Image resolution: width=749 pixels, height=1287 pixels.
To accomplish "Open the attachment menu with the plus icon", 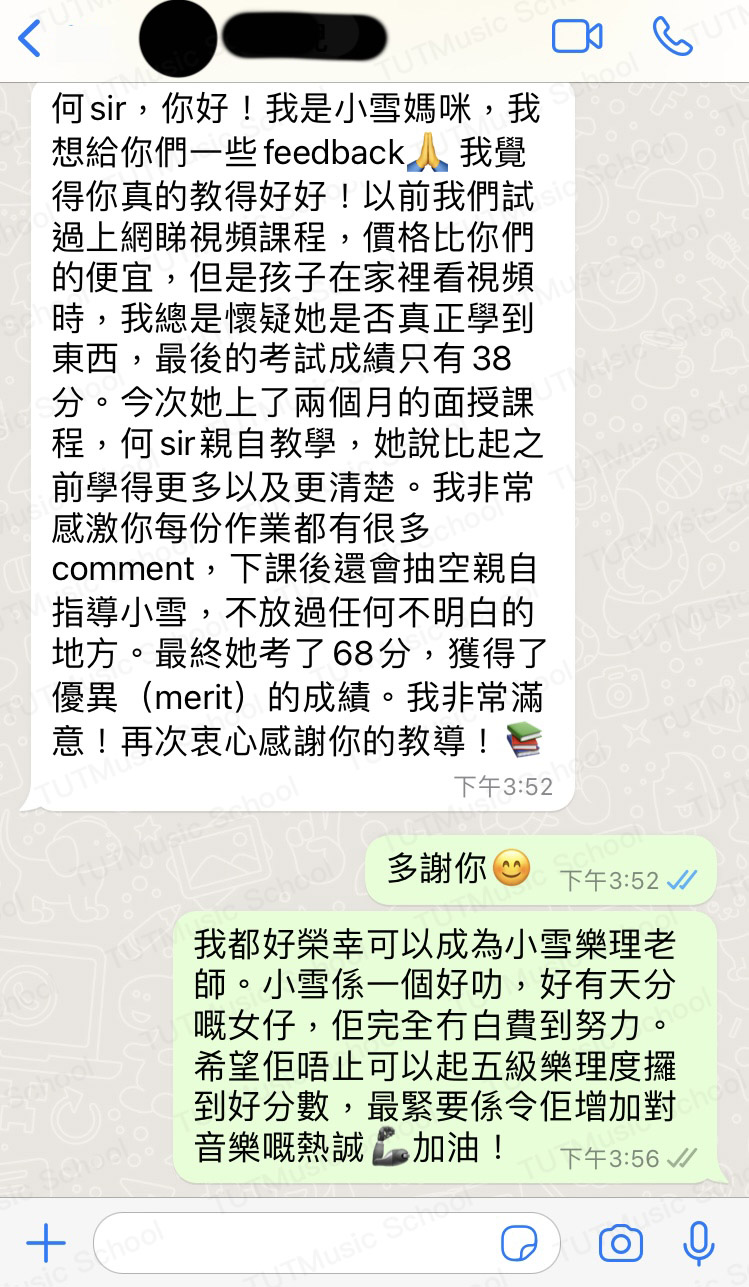I will 44,1241.
